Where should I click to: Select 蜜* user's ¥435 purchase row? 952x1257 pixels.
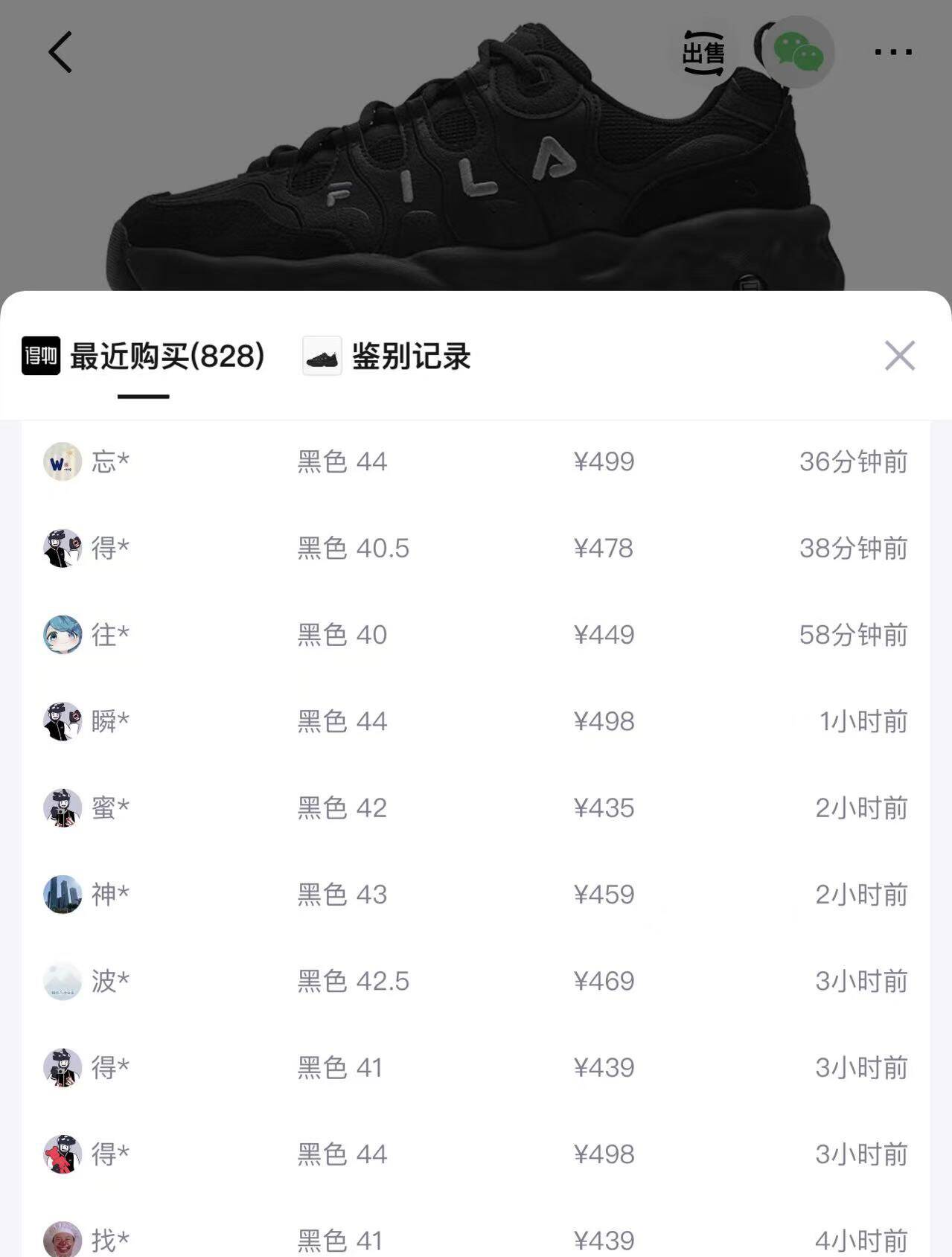(476, 807)
